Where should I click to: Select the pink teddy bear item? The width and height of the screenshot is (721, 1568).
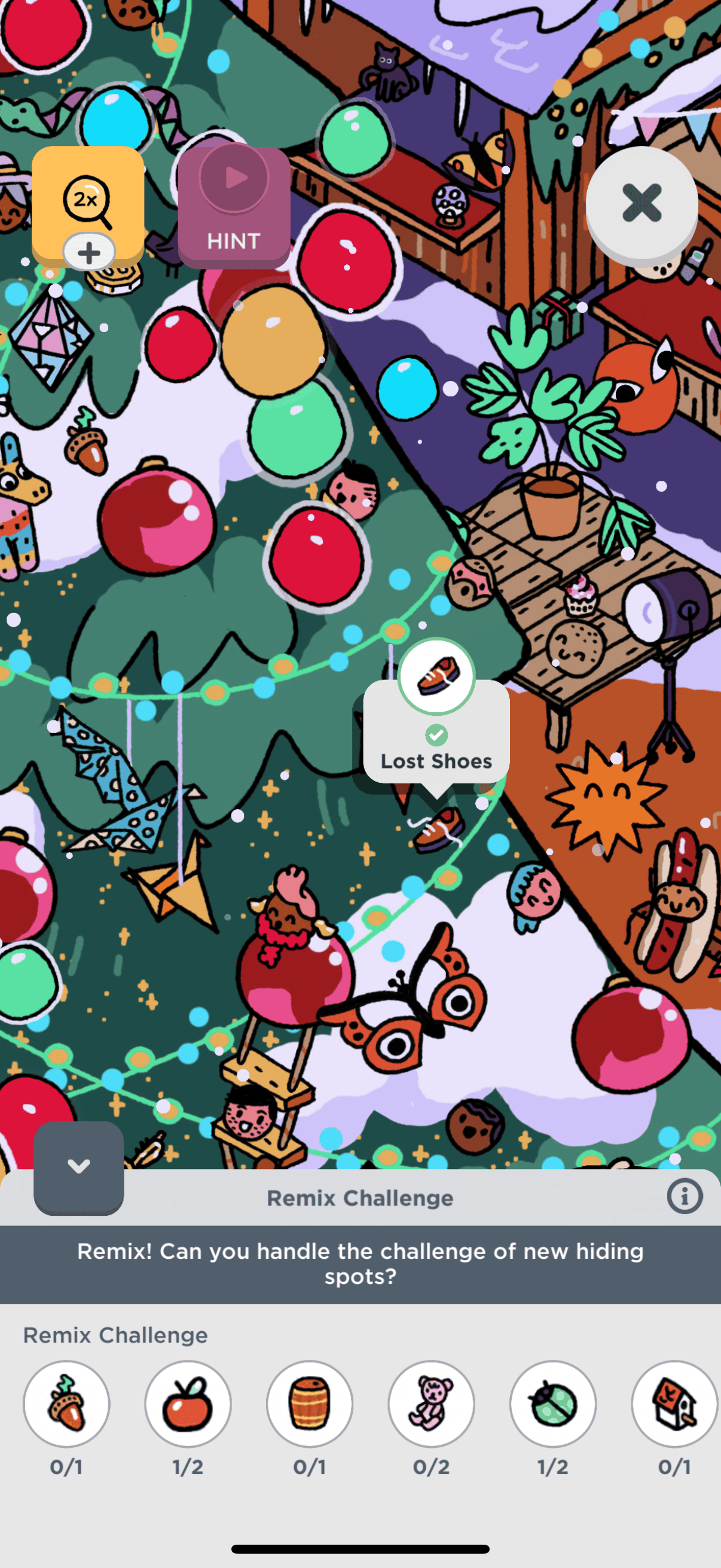(432, 1404)
